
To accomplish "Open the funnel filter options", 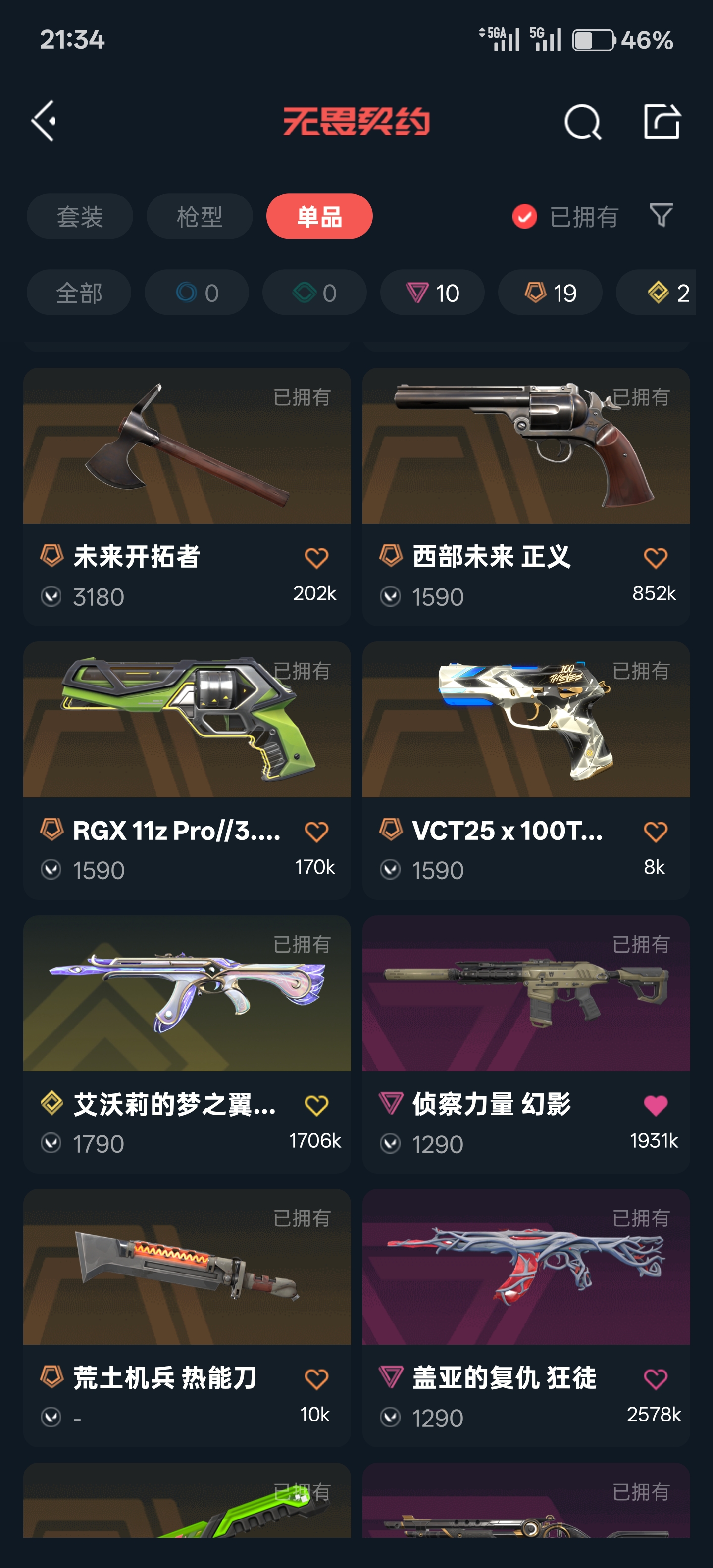I will coord(661,215).
